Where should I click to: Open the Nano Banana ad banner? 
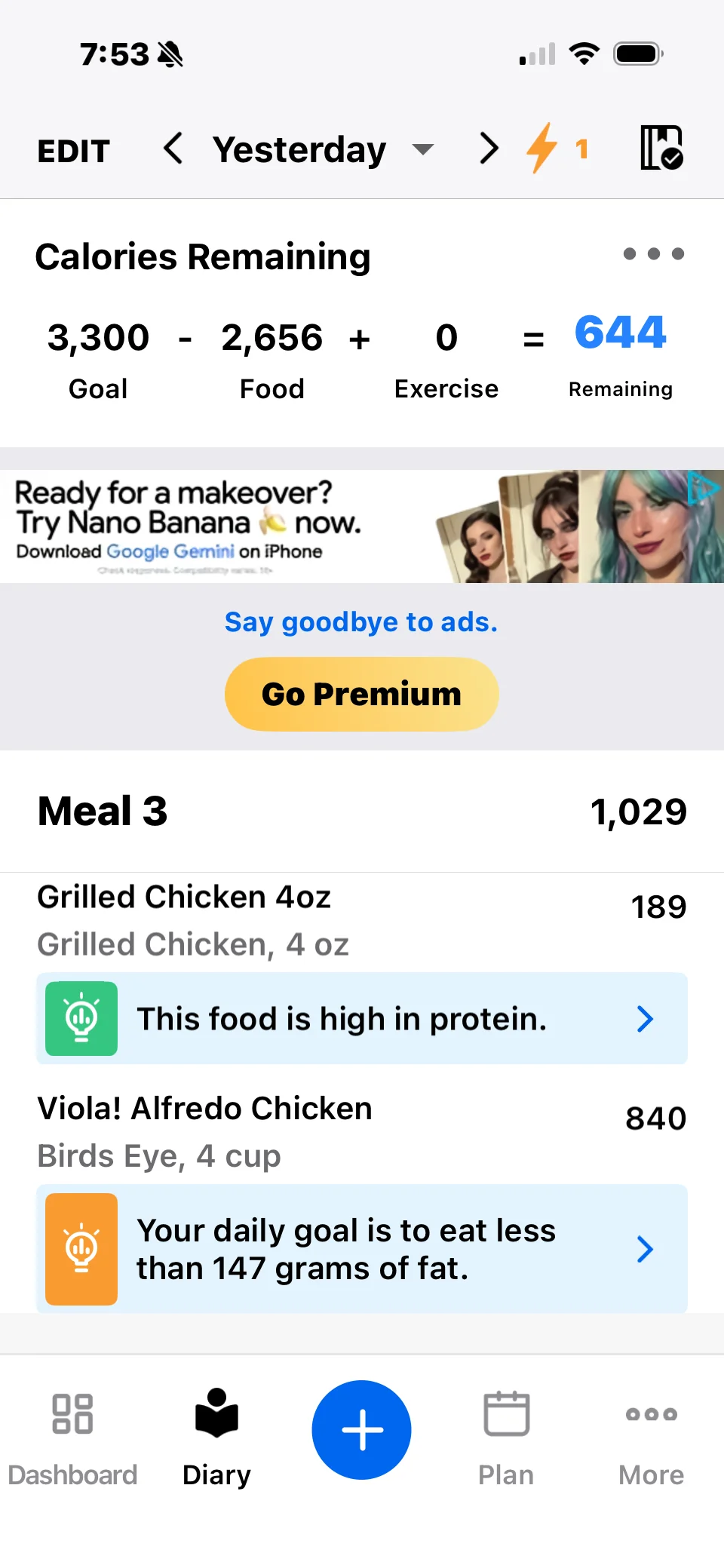coord(362,526)
